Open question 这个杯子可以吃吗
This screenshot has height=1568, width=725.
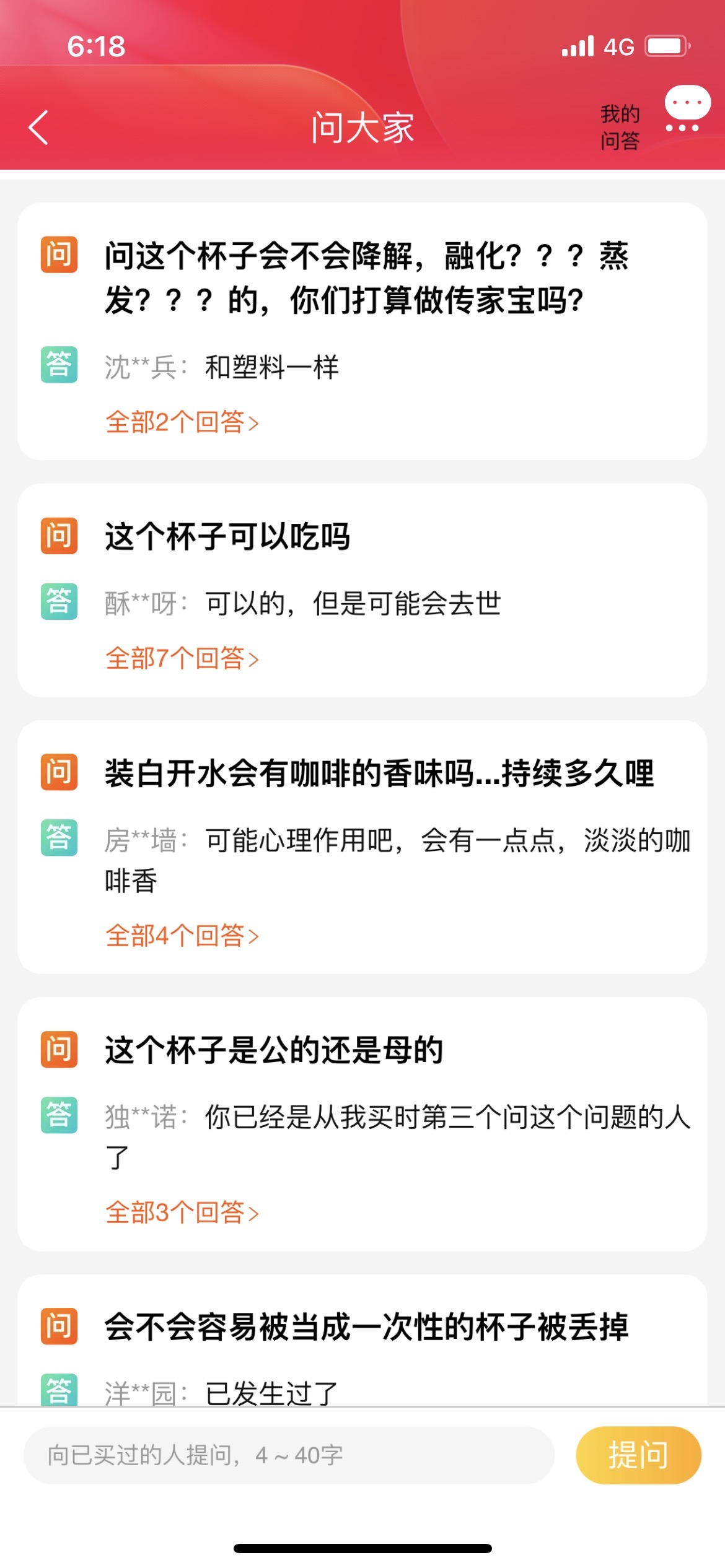point(227,536)
